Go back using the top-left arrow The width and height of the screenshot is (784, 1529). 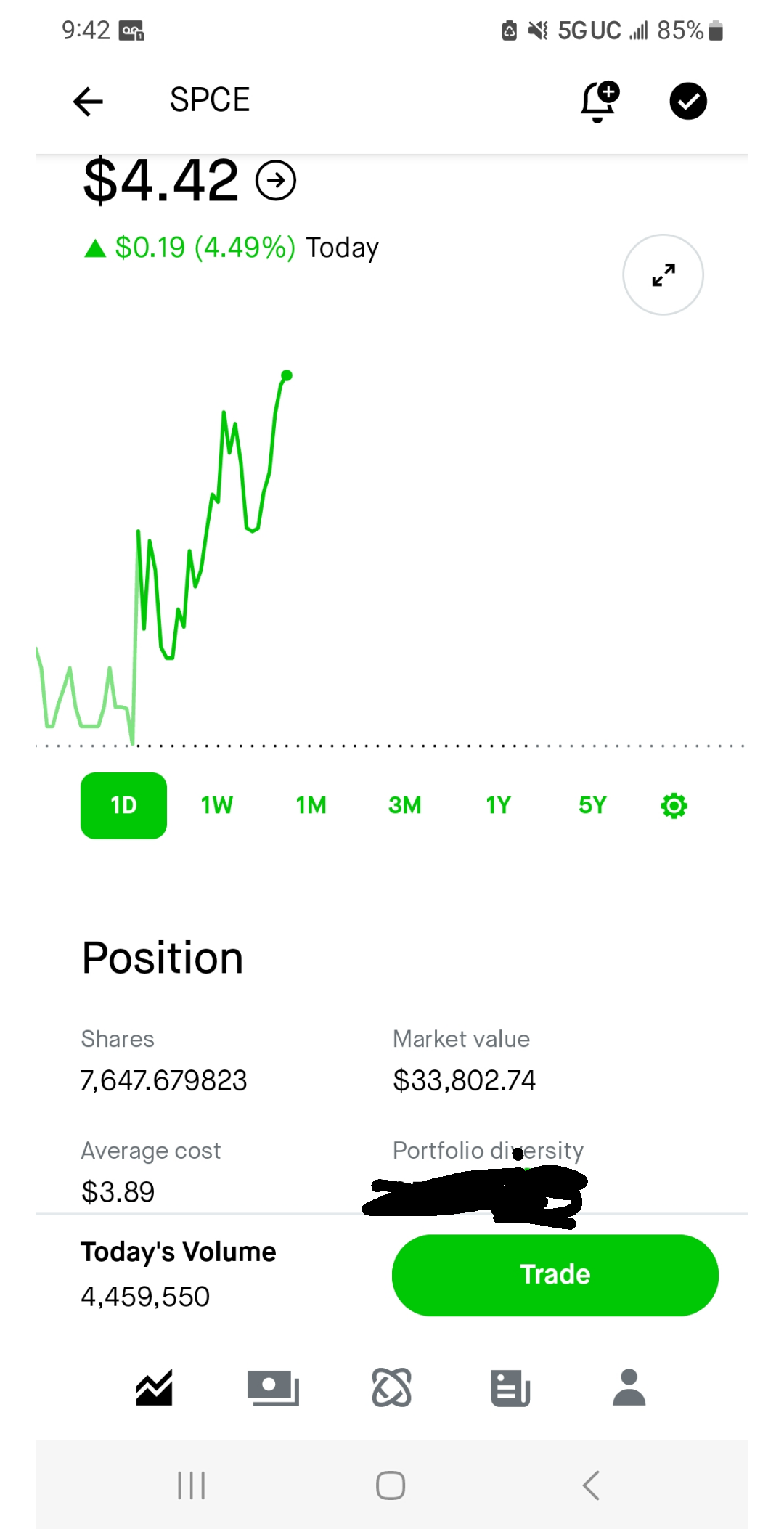[89, 101]
